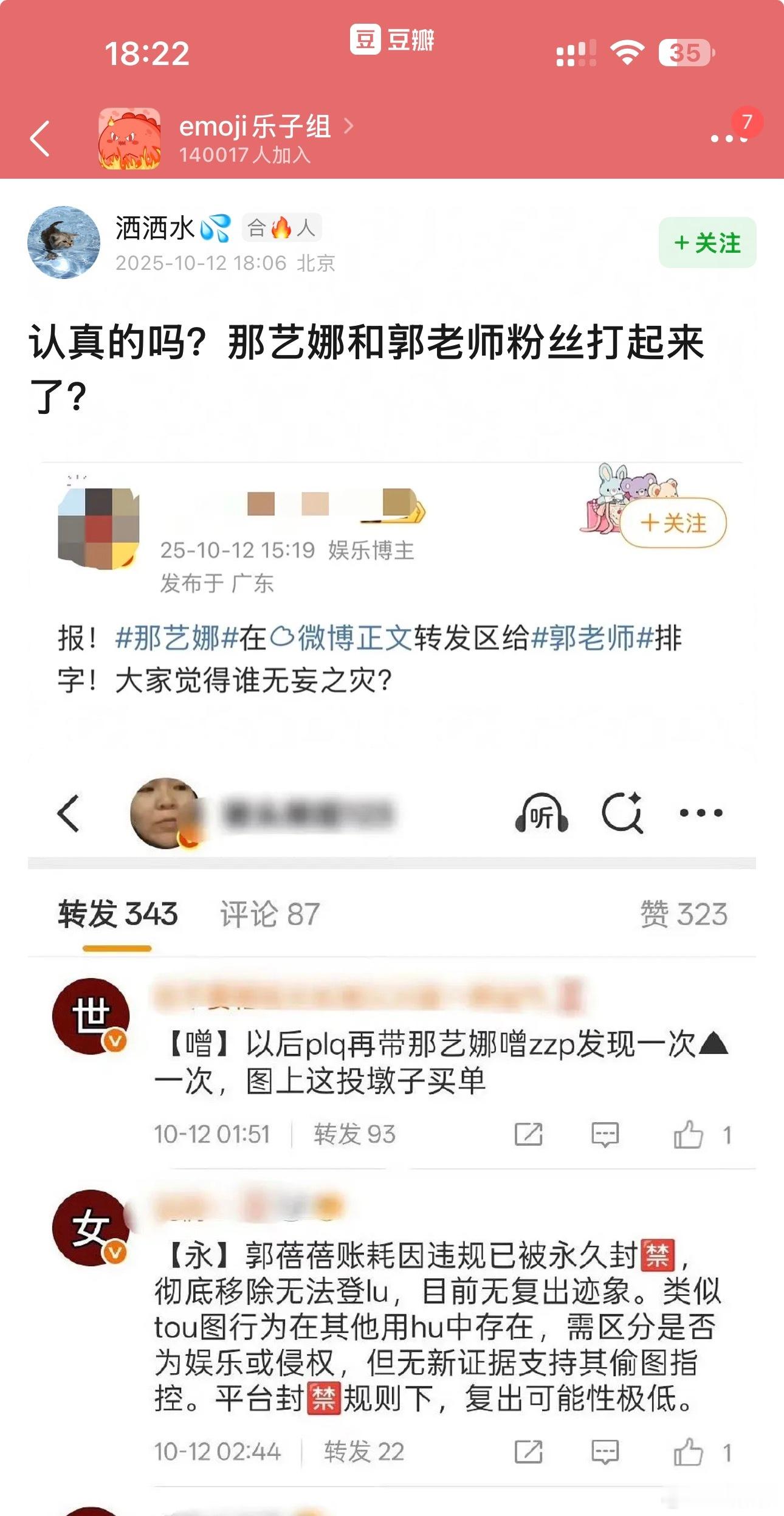Open the emoji乐子组 group page
The image size is (784, 1516).
click(x=254, y=137)
